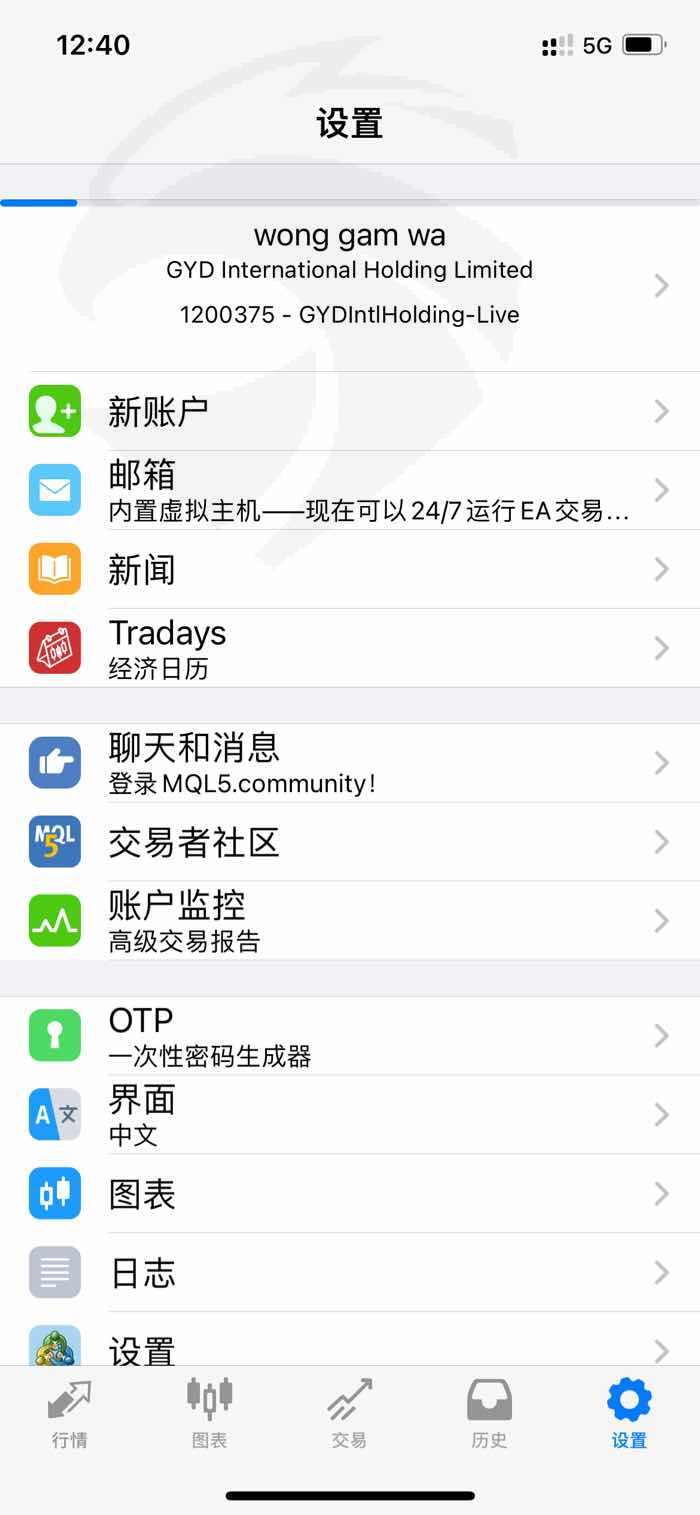Open 新账户 to add a new account

(350, 411)
